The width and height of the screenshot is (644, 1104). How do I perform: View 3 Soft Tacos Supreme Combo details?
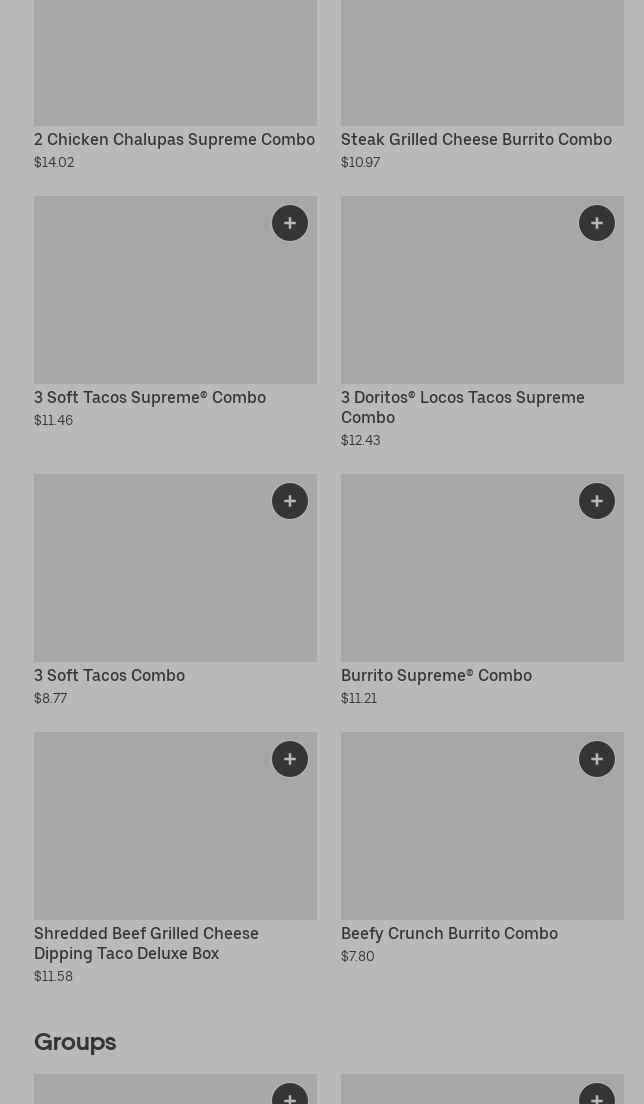click(x=175, y=312)
